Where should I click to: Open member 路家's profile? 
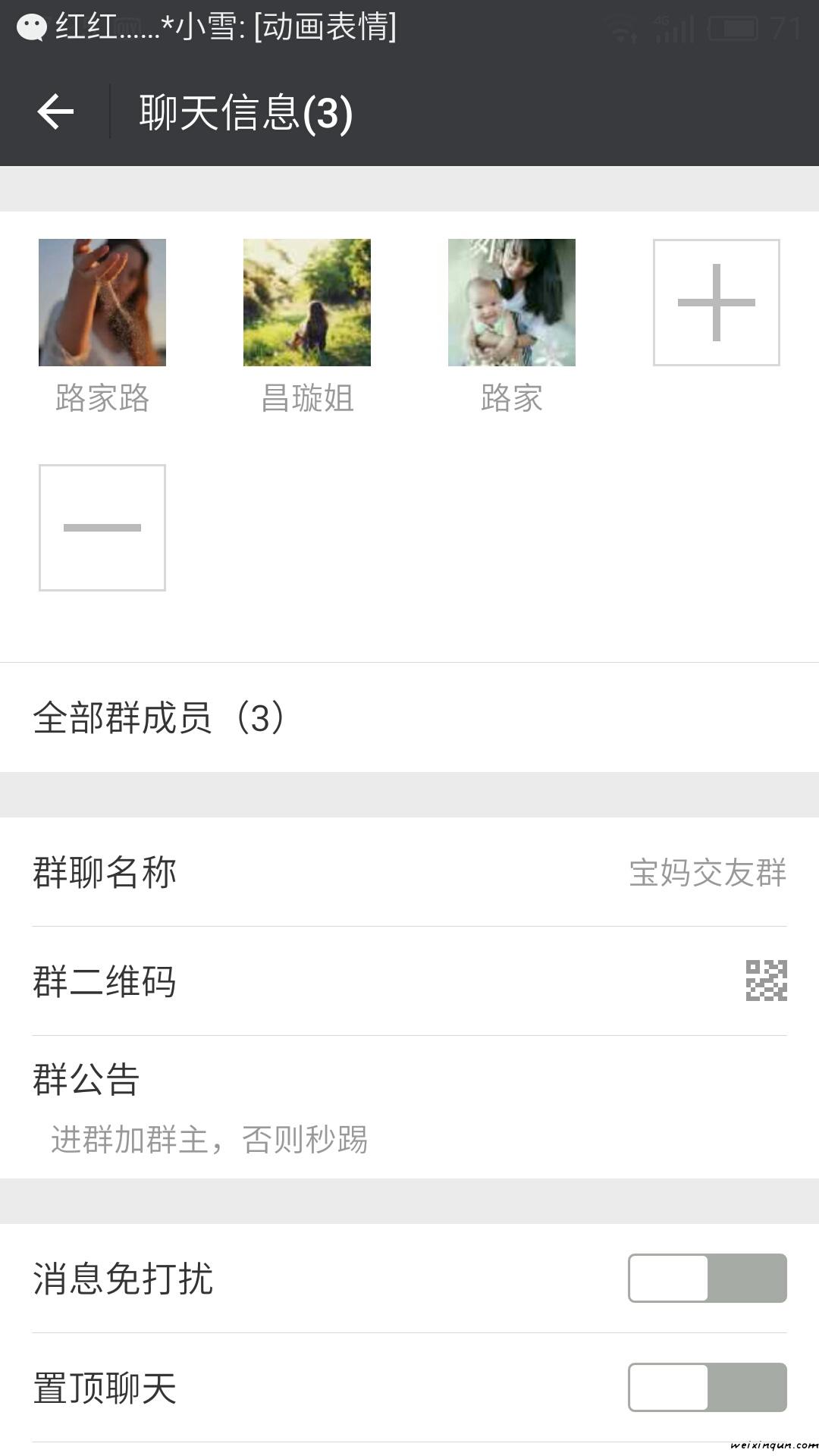(x=512, y=303)
